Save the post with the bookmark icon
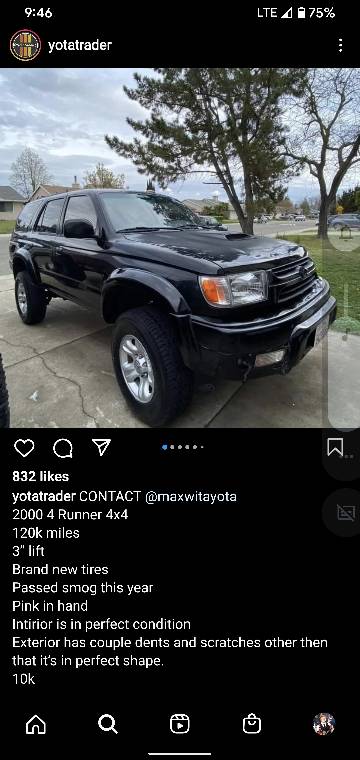The height and width of the screenshot is (760, 360). [x=335, y=447]
